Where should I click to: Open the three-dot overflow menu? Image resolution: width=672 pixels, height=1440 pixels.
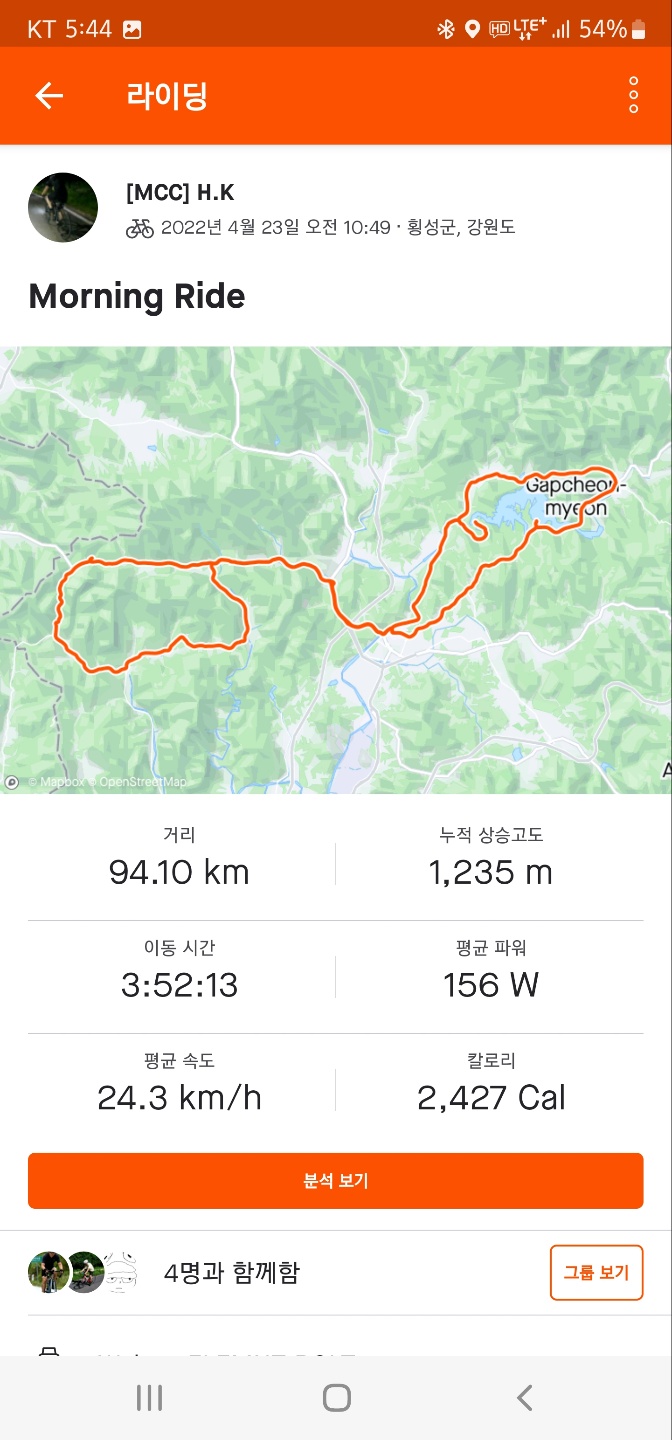[x=633, y=96]
